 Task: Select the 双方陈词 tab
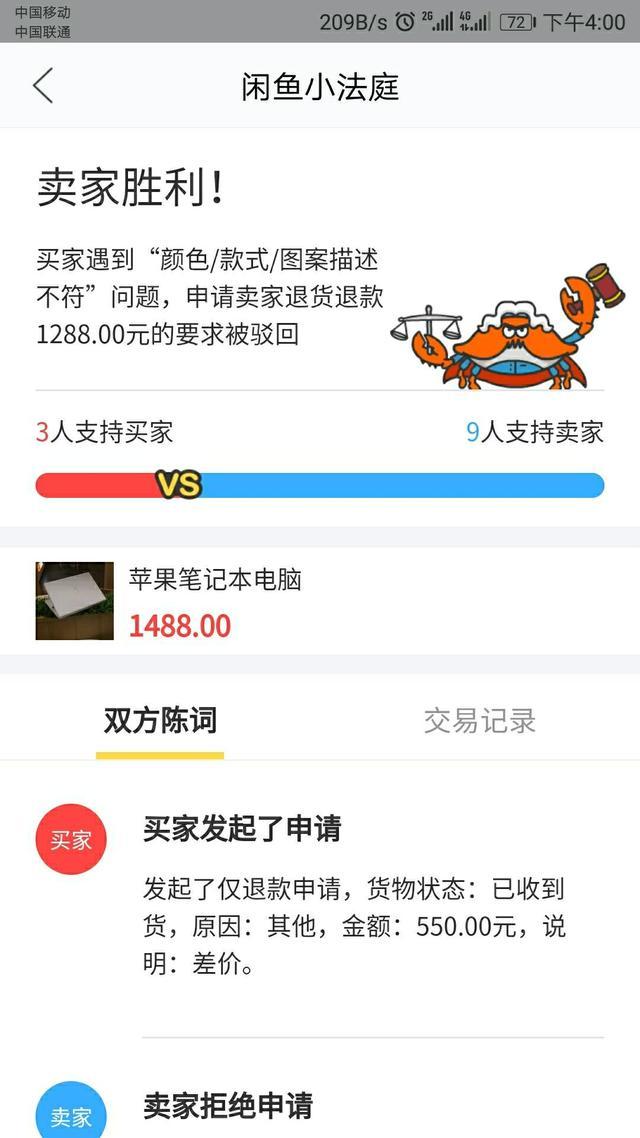(x=160, y=720)
